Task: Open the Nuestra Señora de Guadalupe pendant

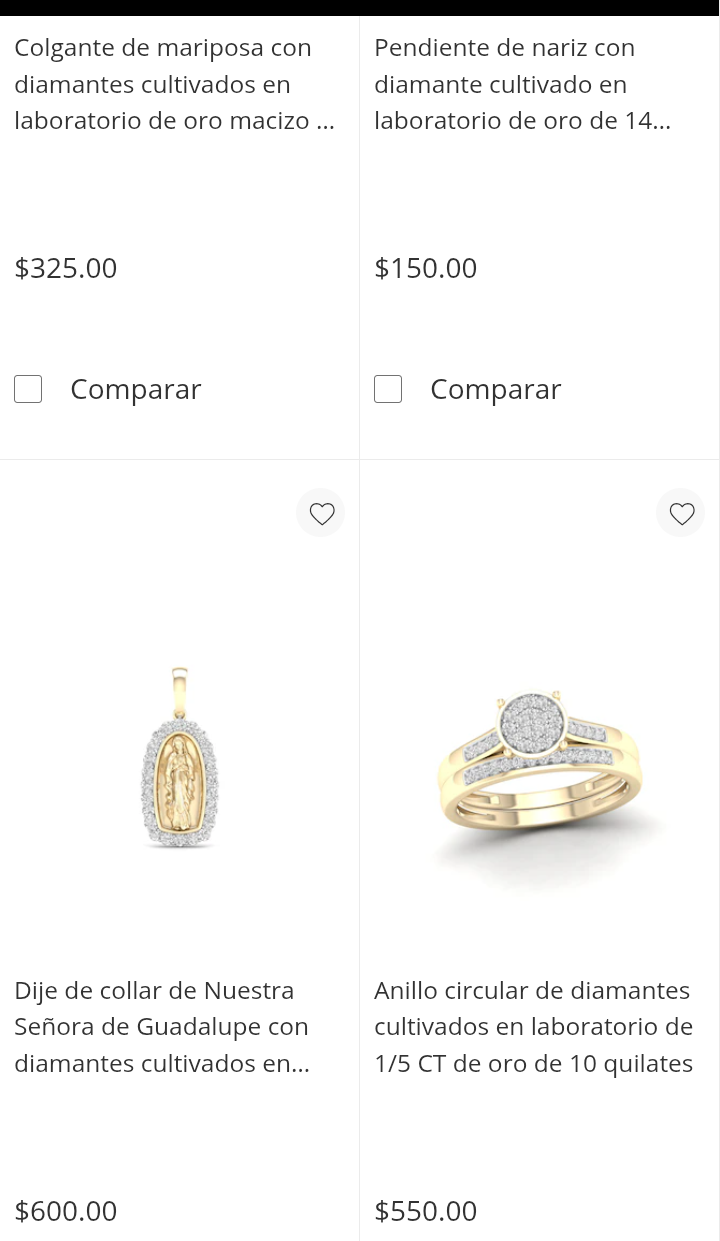Action: pyautogui.click(x=162, y=1026)
